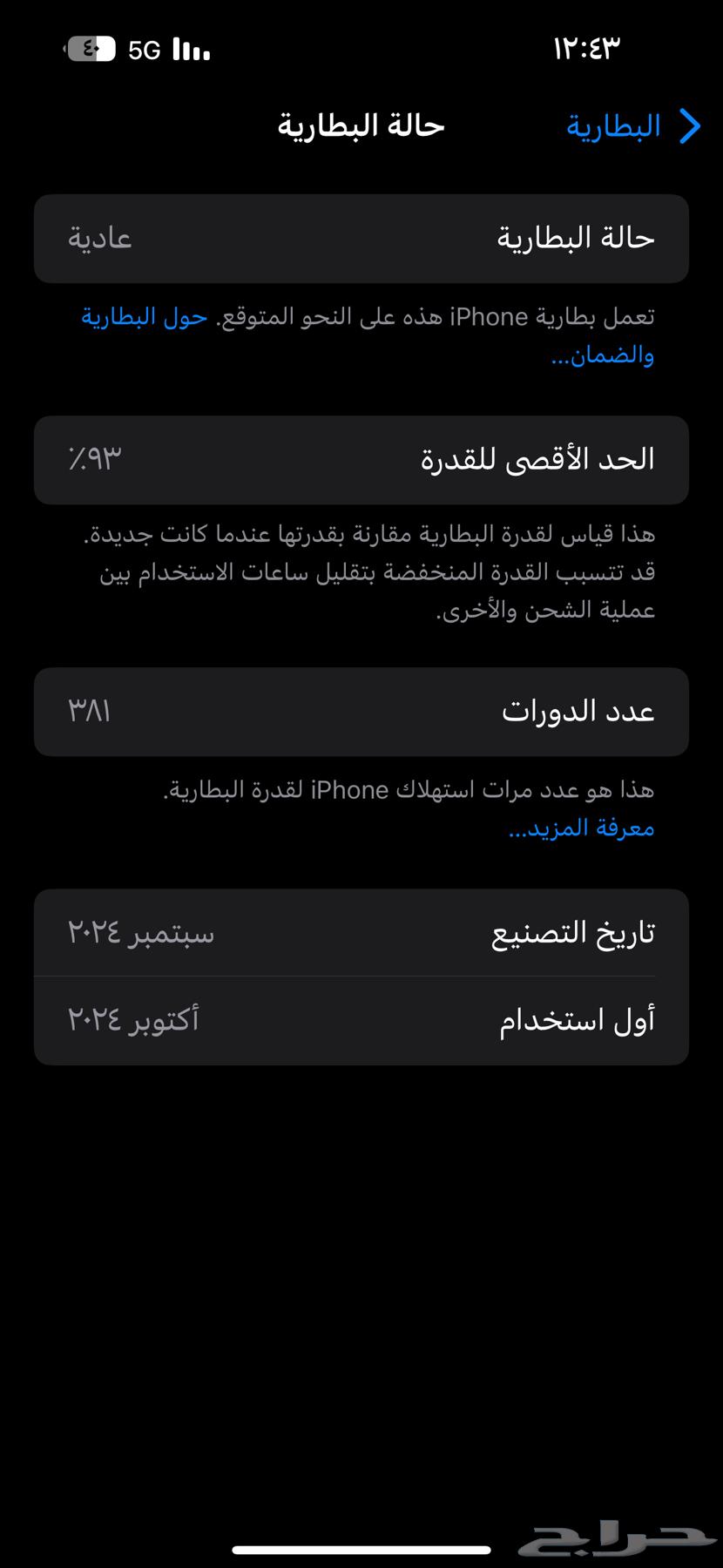Select the حالة البطارية row
This screenshot has width=723, height=1568.
pyautogui.click(x=361, y=238)
